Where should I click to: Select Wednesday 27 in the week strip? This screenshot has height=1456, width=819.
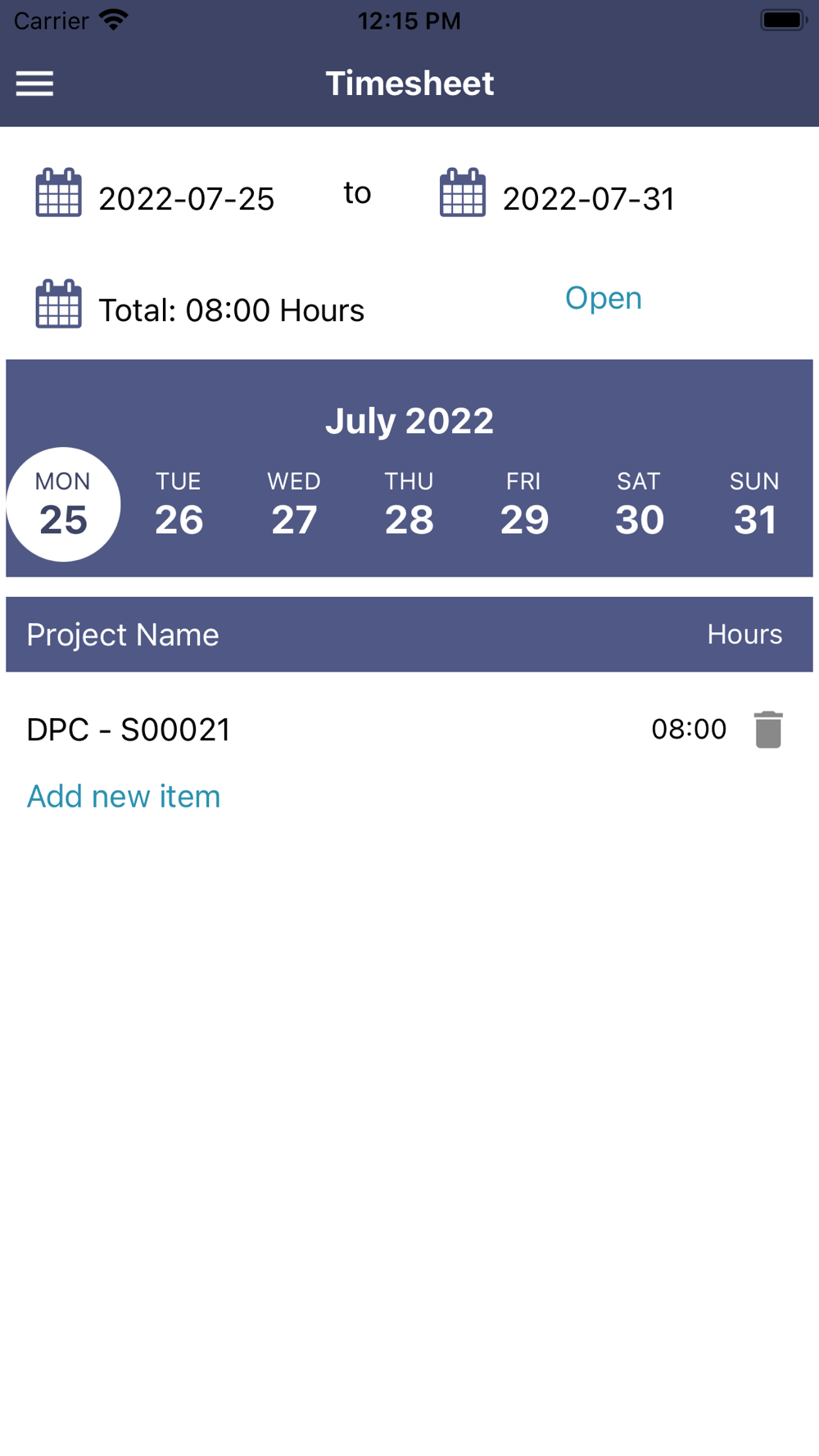click(294, 504)
